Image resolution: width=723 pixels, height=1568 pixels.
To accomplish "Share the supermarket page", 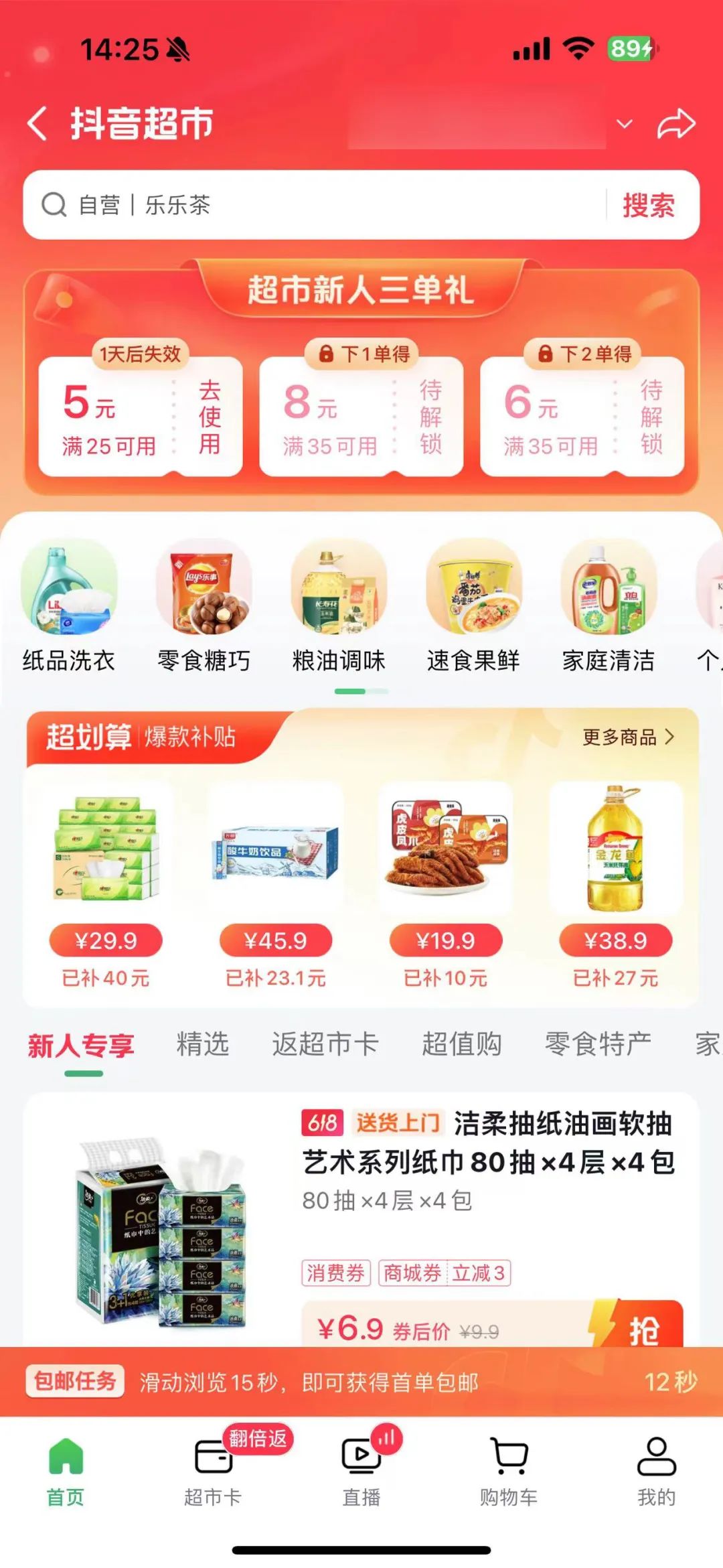I will pyautogui.click(x=676, y=124).
